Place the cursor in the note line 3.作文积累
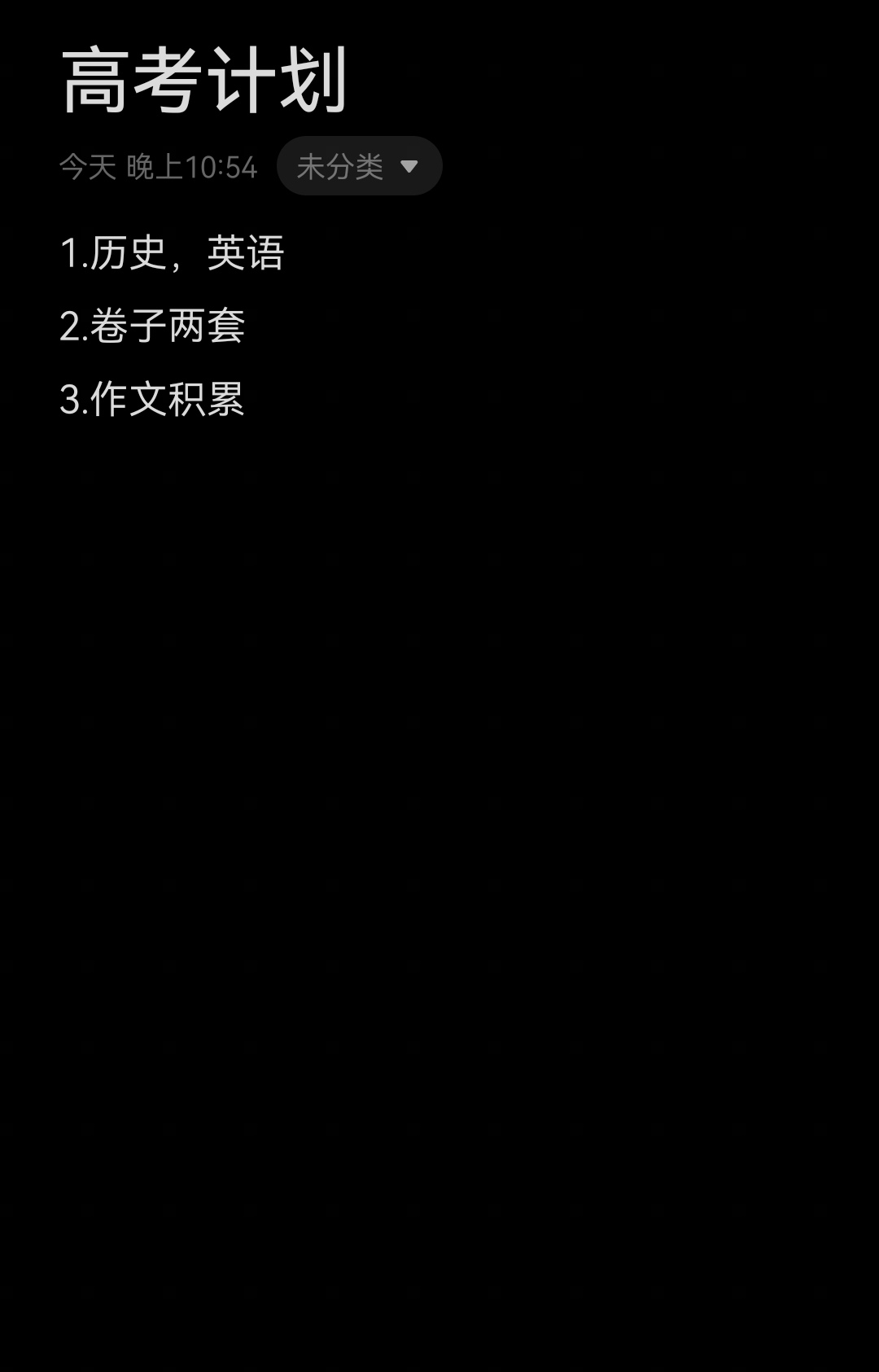879x1372 pixels. pyautogui.click(x=152, y=399)
